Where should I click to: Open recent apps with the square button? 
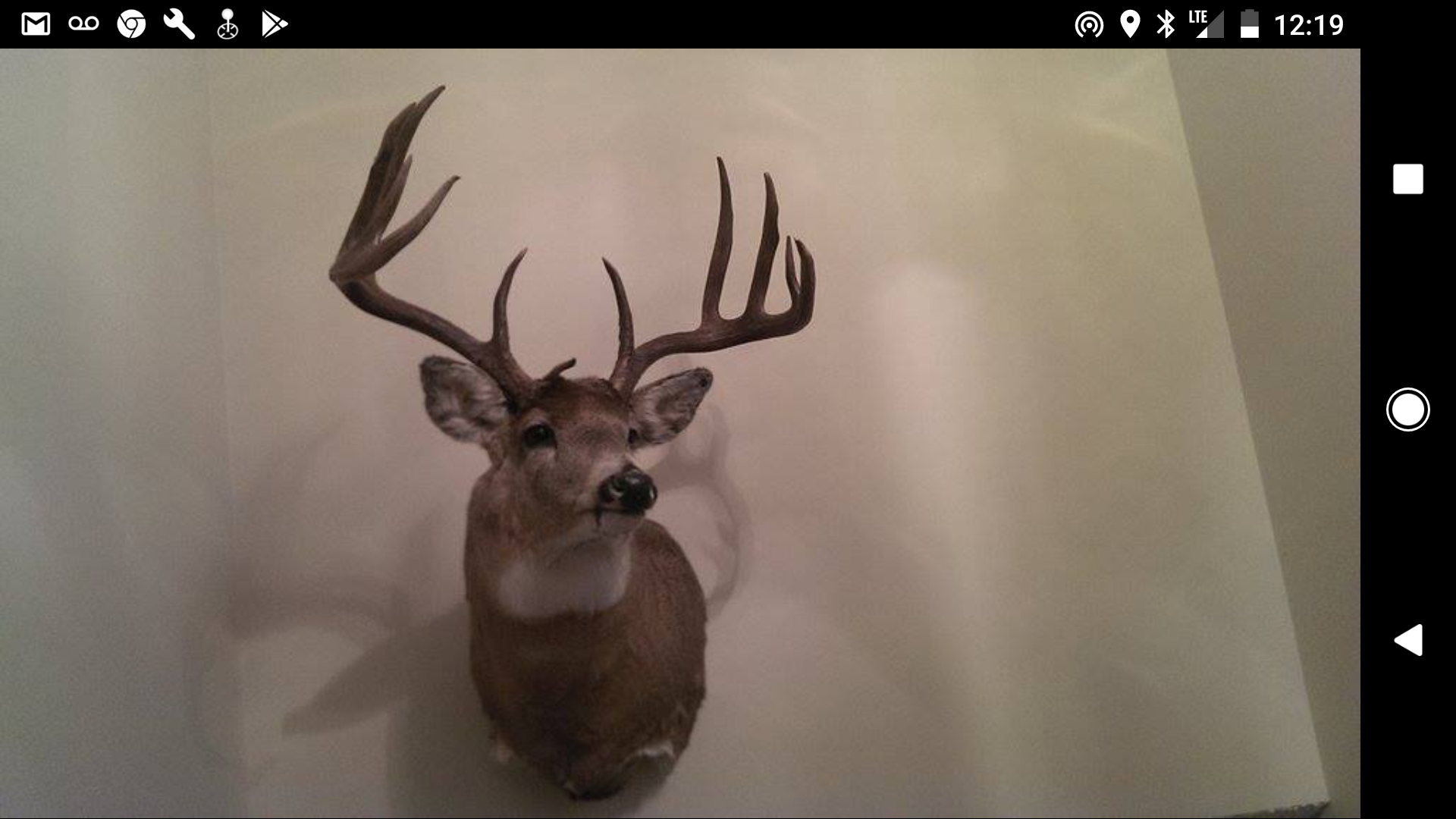click(1408, 179)
